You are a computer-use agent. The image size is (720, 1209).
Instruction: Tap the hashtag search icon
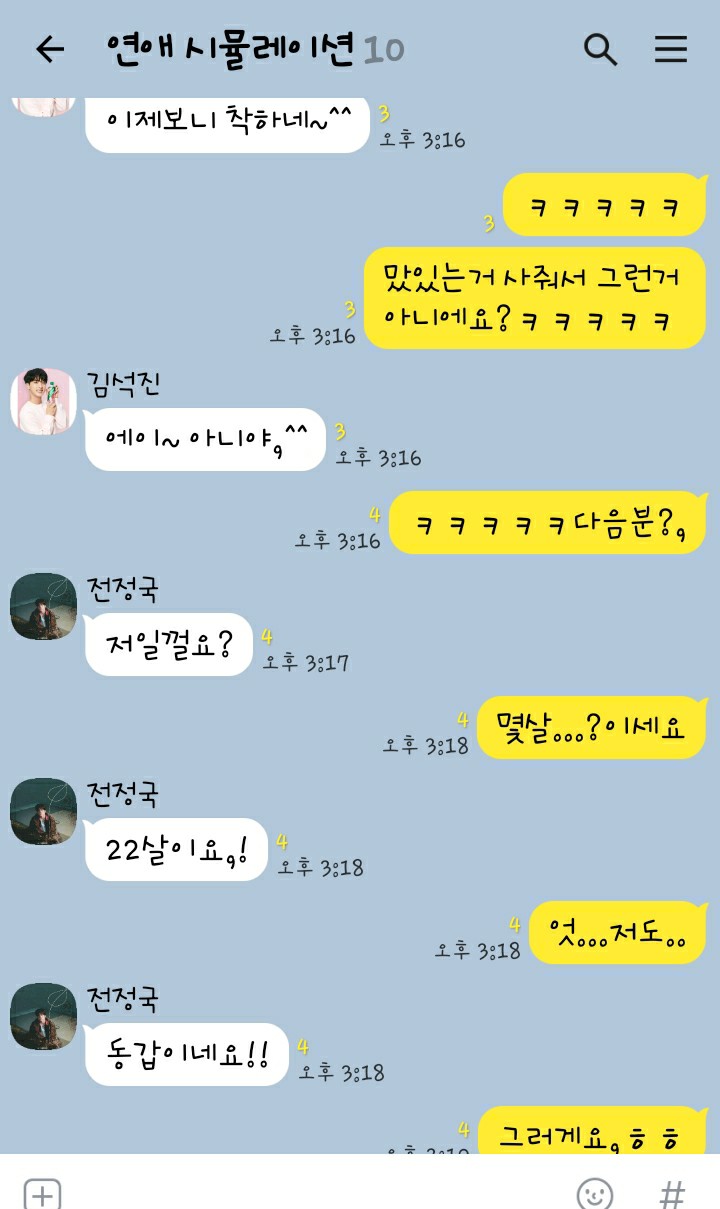click(x=672, y=1192)
